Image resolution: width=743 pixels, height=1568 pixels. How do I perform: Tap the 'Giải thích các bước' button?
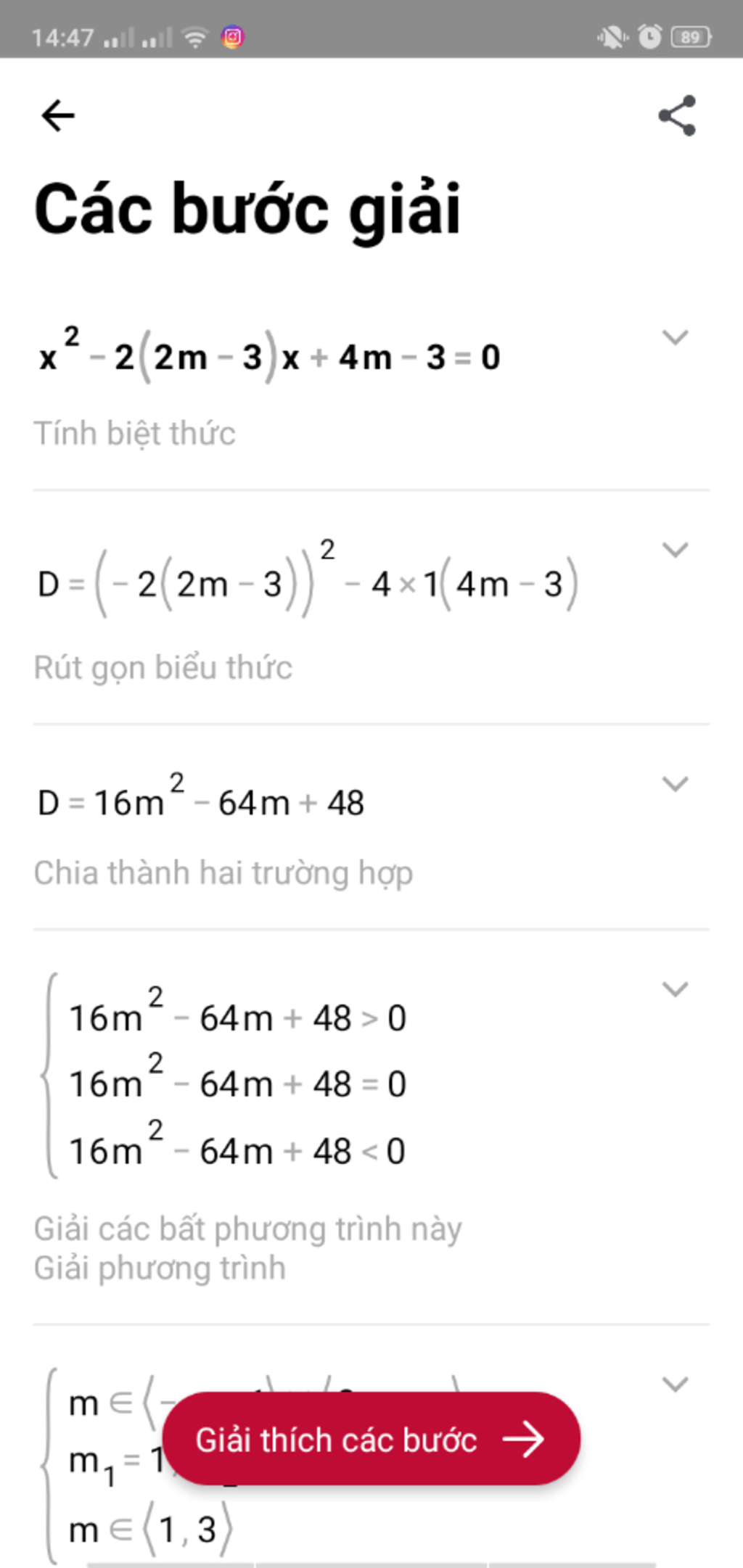coord(371,1440)
